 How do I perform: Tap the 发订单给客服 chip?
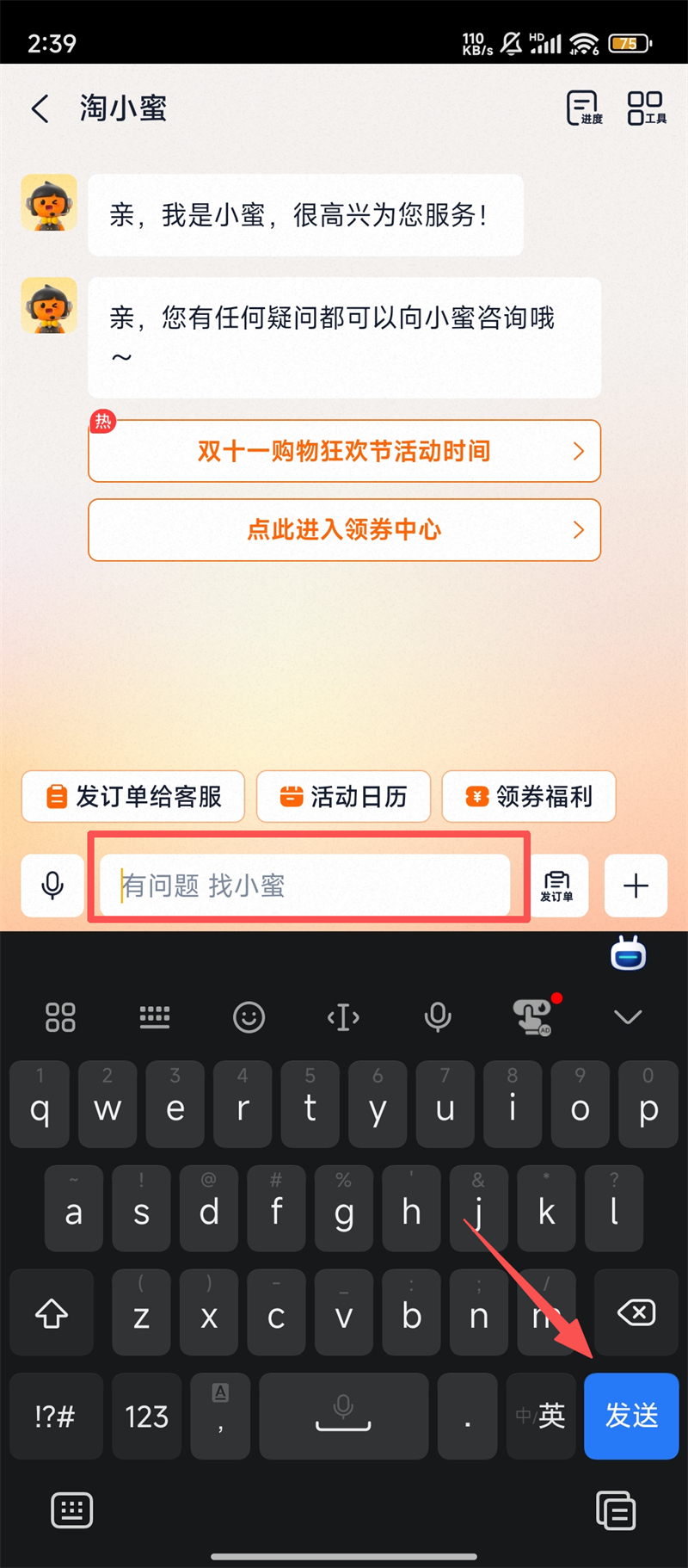pos(133,797)
